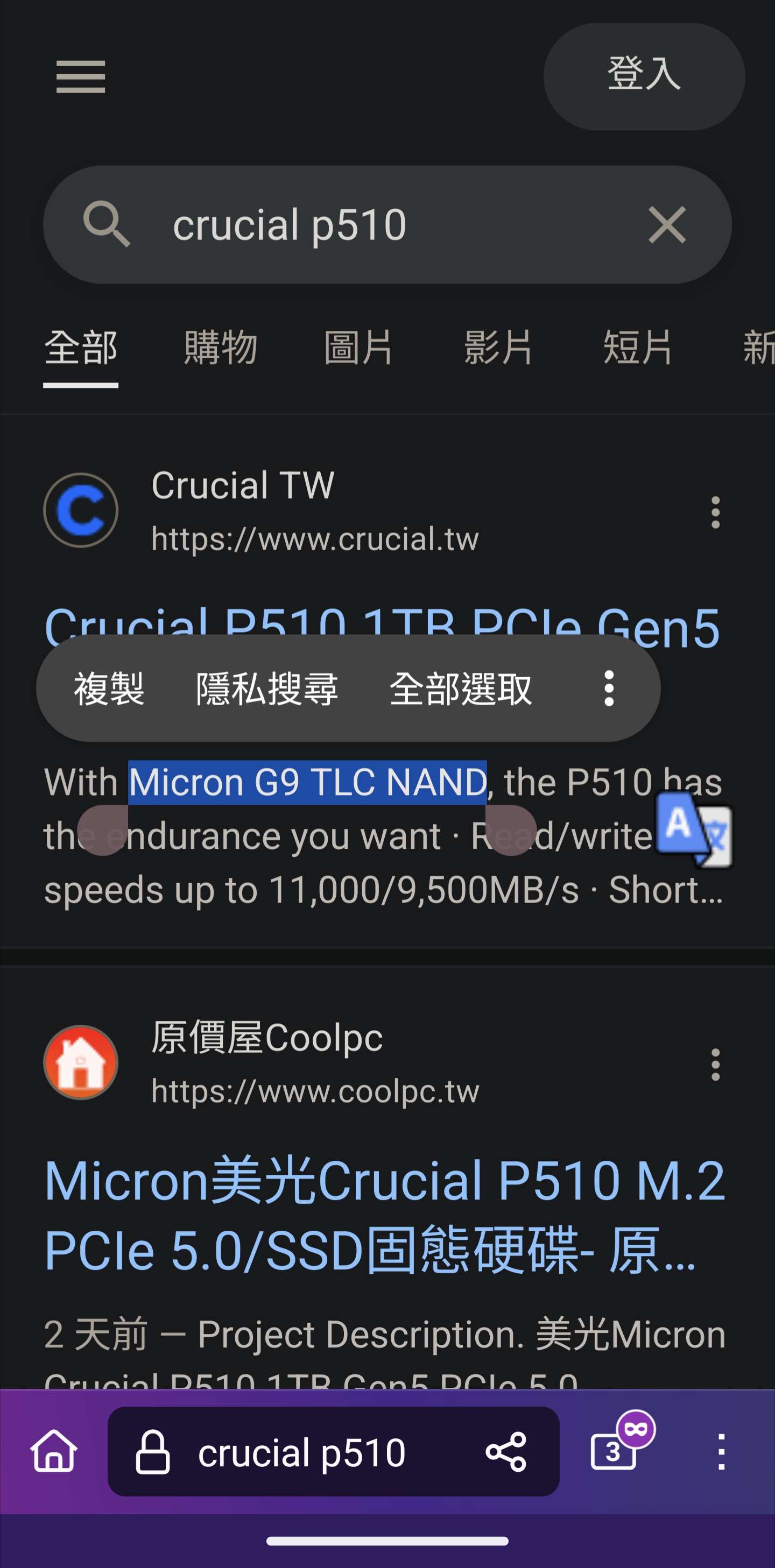Edit the crucial p510 search box
The height and width of the screenshot is (1568, 775).
pos(387,225)
